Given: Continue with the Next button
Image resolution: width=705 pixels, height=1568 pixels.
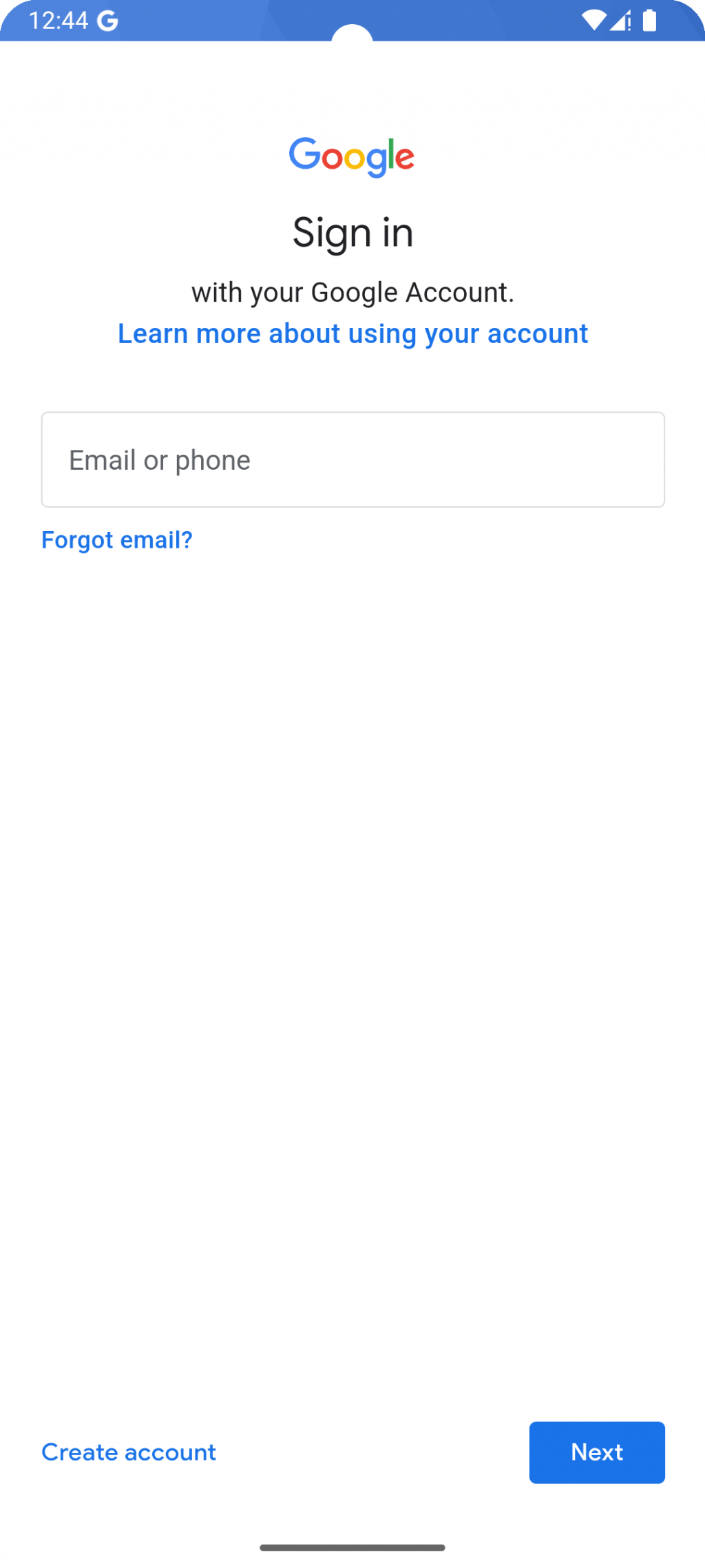Looking at the screenshot, I should 596,1452.
